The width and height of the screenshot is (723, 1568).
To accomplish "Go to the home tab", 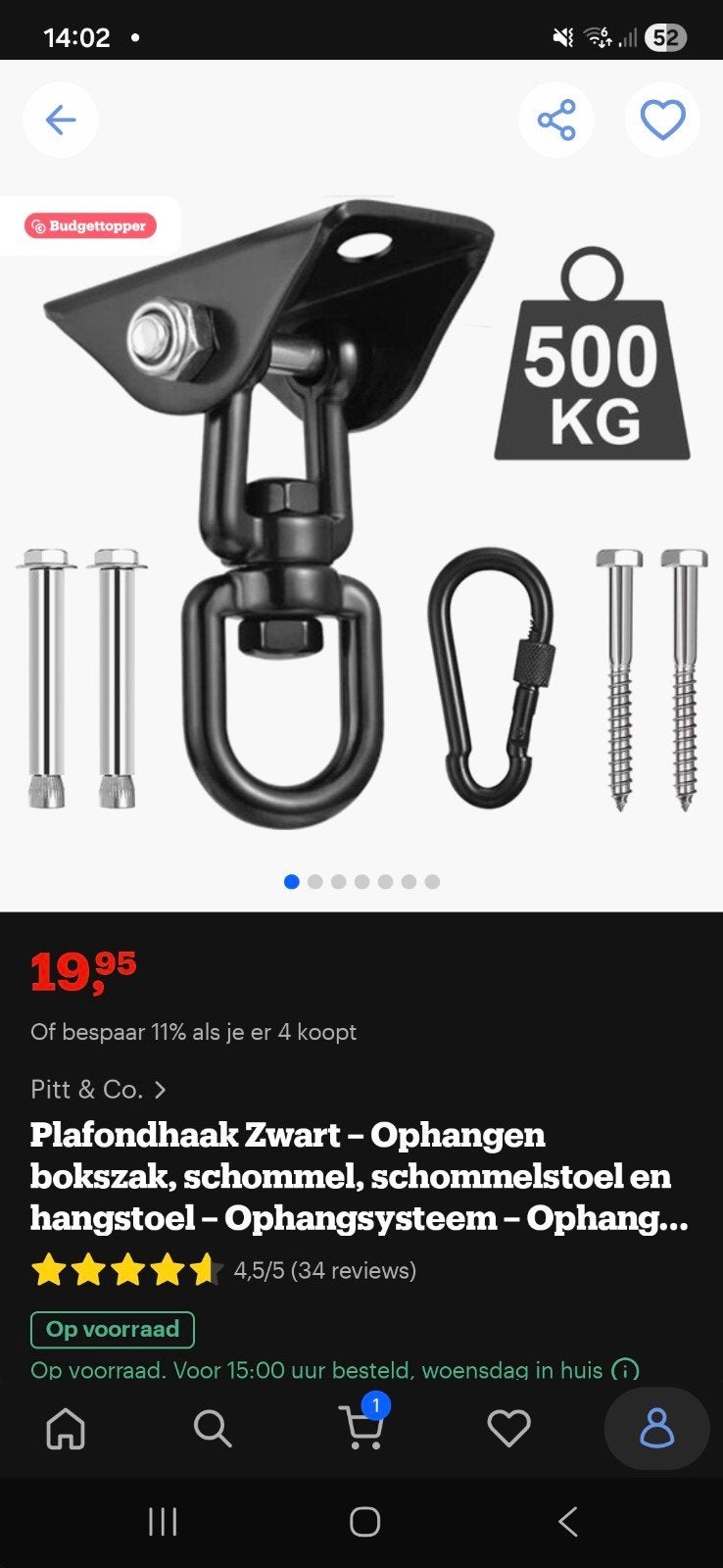I will click(x=66, y=1429).
